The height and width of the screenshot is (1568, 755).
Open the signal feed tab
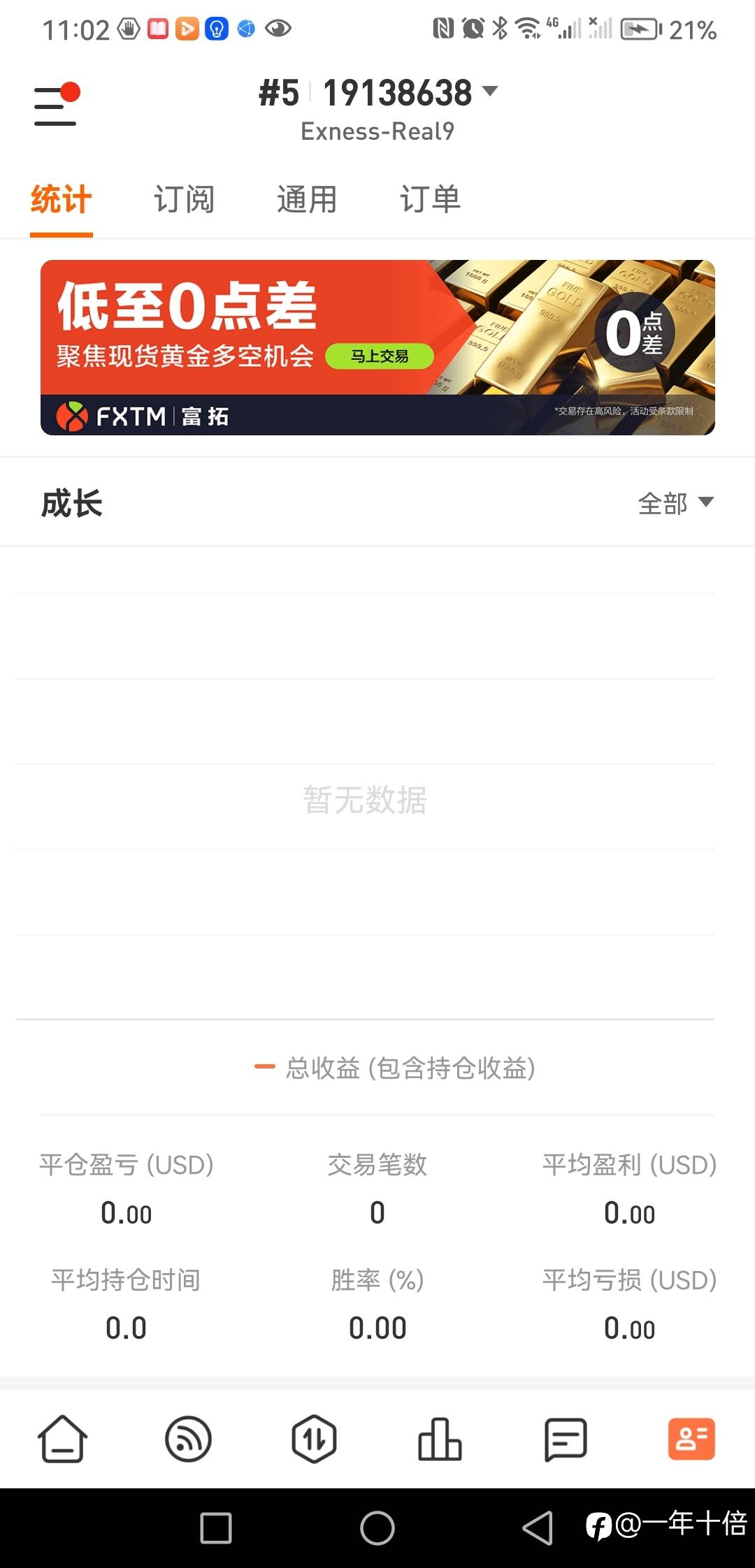[188, 1439]
